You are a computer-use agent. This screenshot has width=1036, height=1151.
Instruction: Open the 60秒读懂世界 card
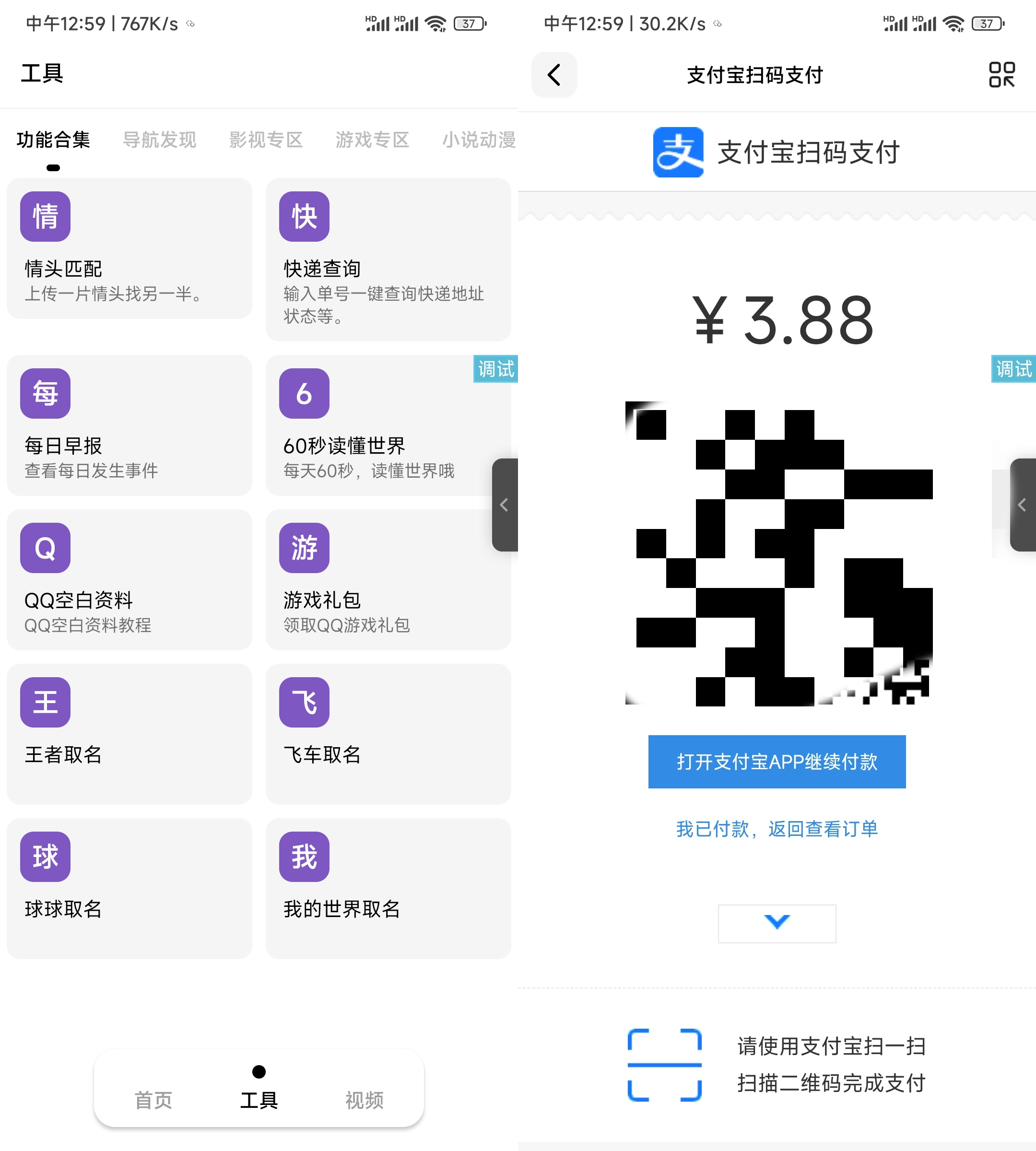click(x=376, y=424)
